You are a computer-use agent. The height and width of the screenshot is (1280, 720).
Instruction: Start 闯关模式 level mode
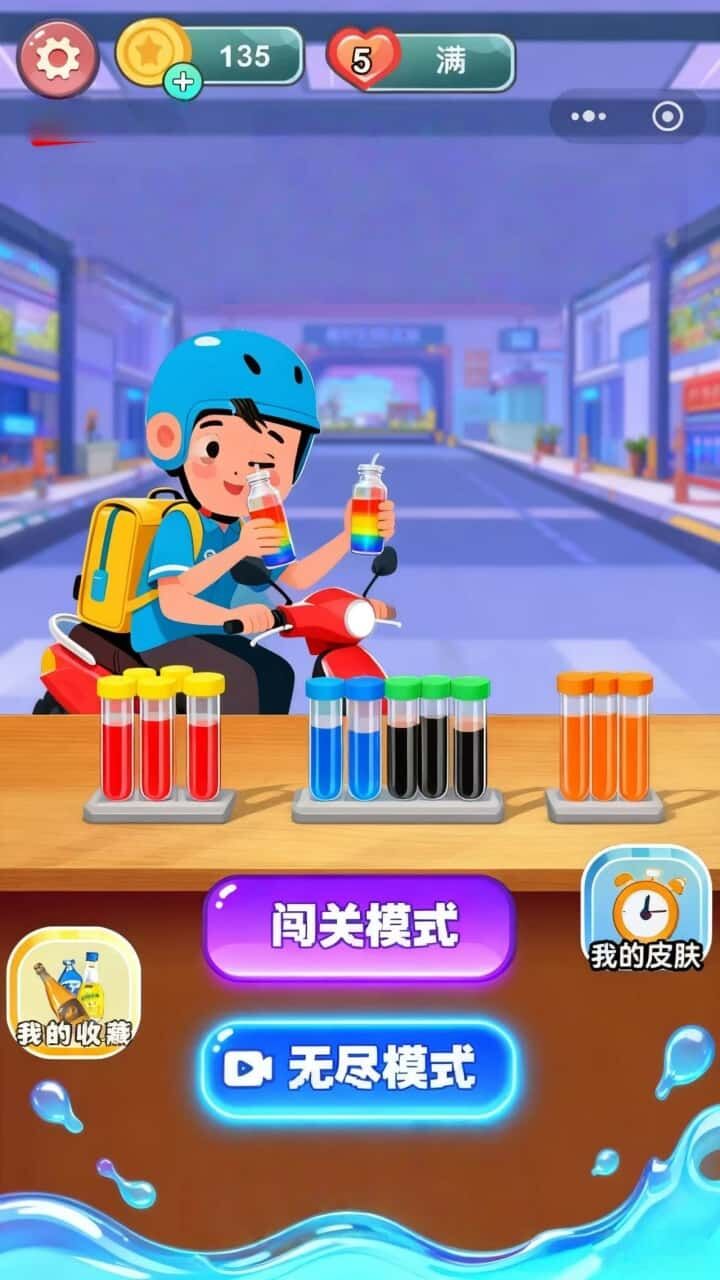(x=360, y=927)
